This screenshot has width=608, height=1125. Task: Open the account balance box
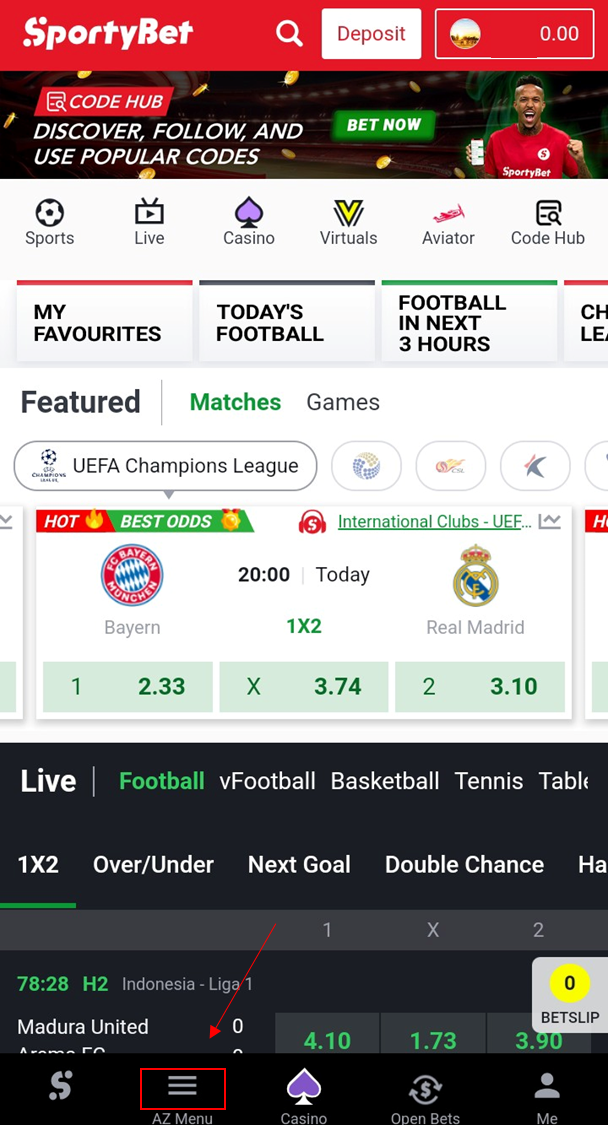point(519,34)
